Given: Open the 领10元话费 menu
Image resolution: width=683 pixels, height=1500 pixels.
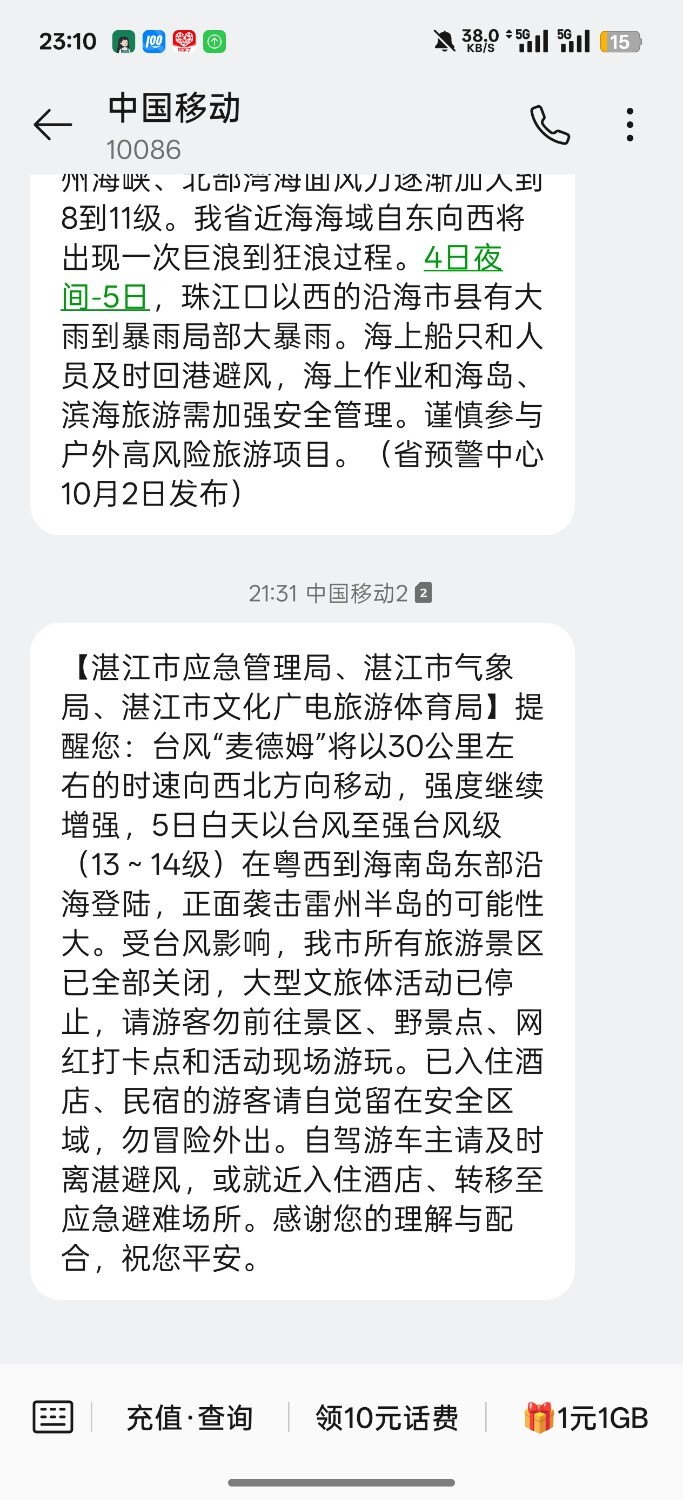Looking at the screenshot, I should [386, 1417].
